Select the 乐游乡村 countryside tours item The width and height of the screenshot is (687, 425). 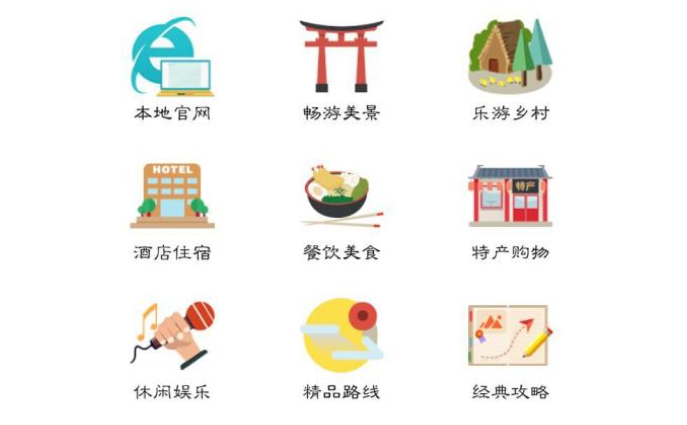tap(510, 58)
